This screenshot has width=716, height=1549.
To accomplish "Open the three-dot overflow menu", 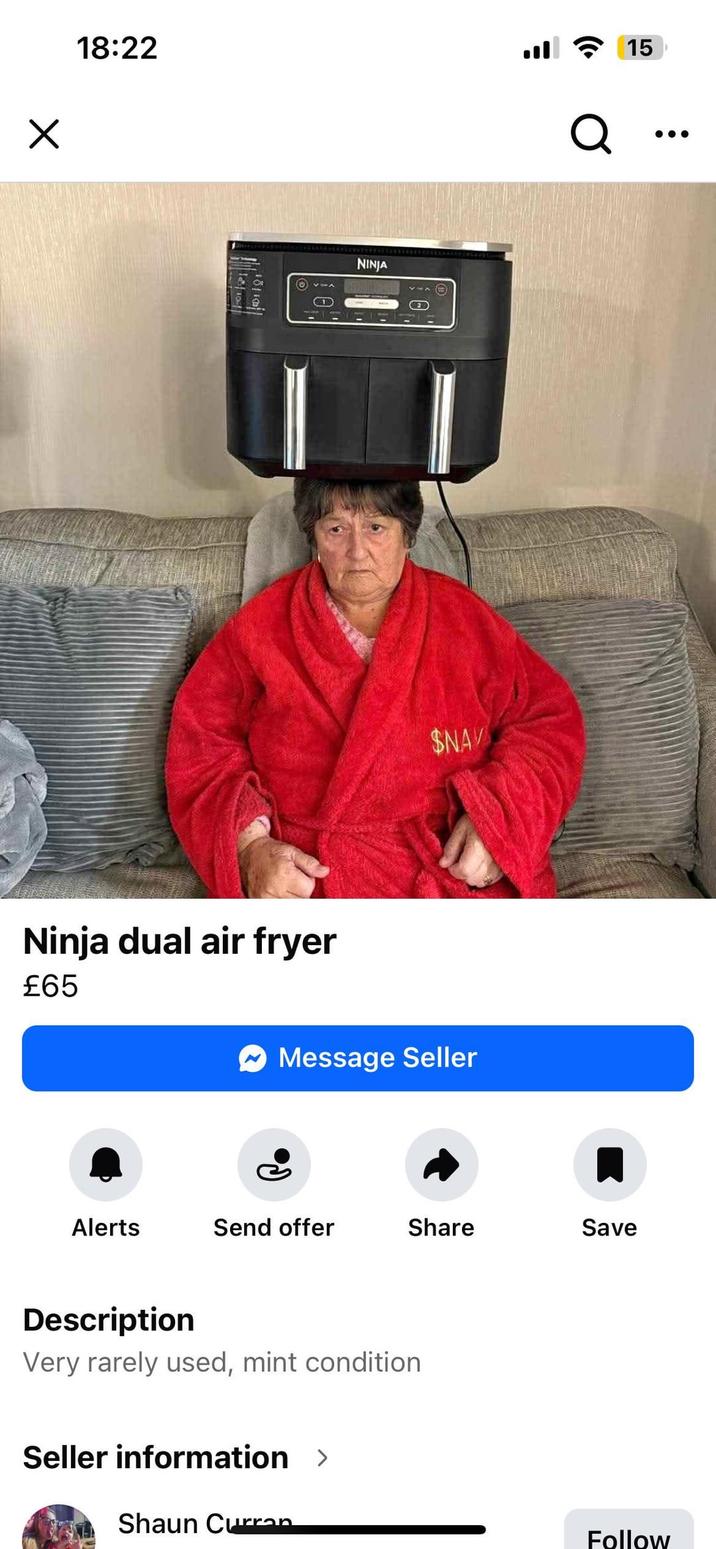I will click(x=671, y=134).
